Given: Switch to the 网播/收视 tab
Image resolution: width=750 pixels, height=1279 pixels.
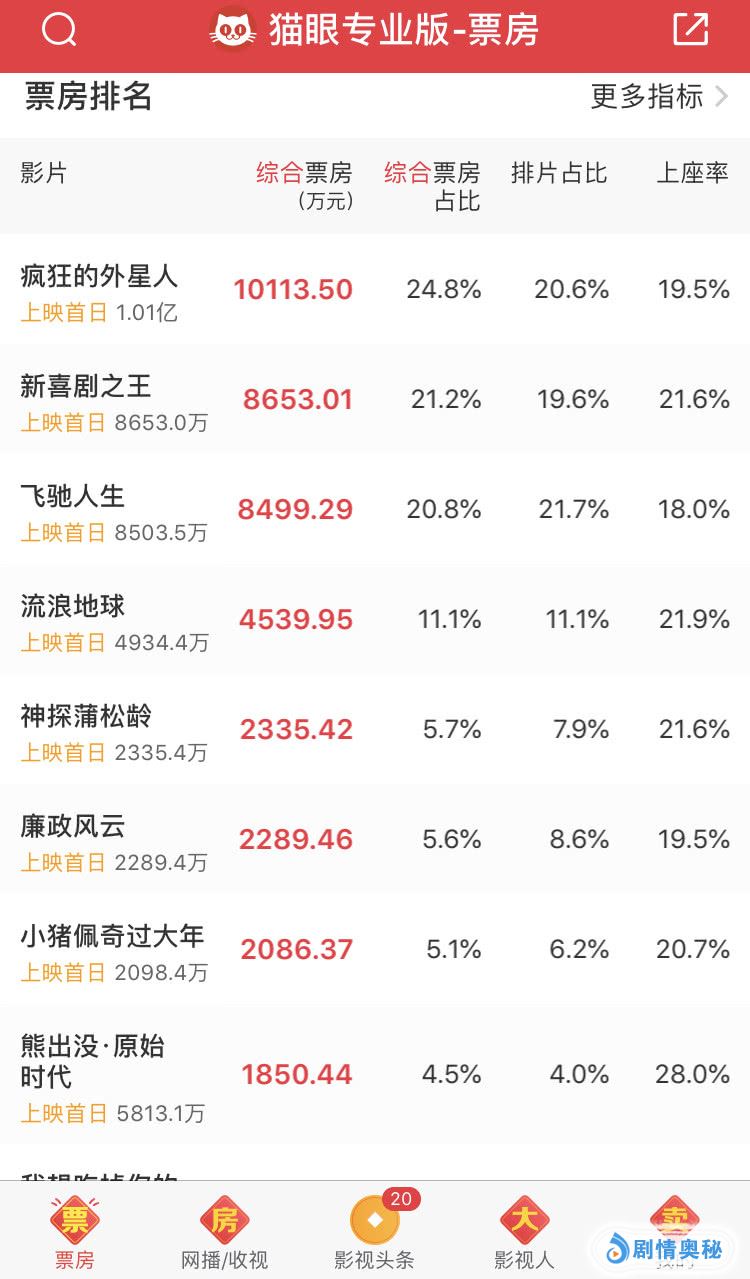Looking at the screenshot, I should 224,1232.
